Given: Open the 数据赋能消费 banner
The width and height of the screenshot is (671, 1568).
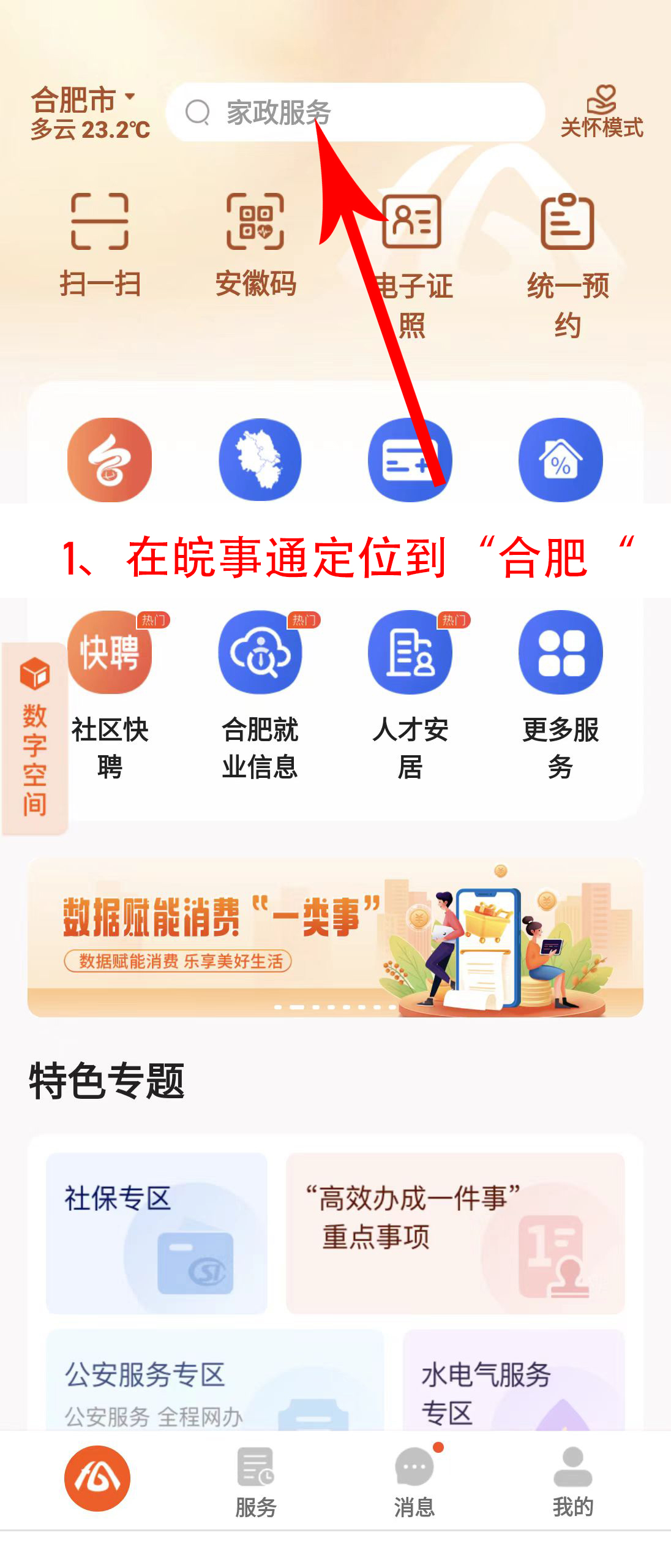Looking at the screenshot, I should click(335, 937).
